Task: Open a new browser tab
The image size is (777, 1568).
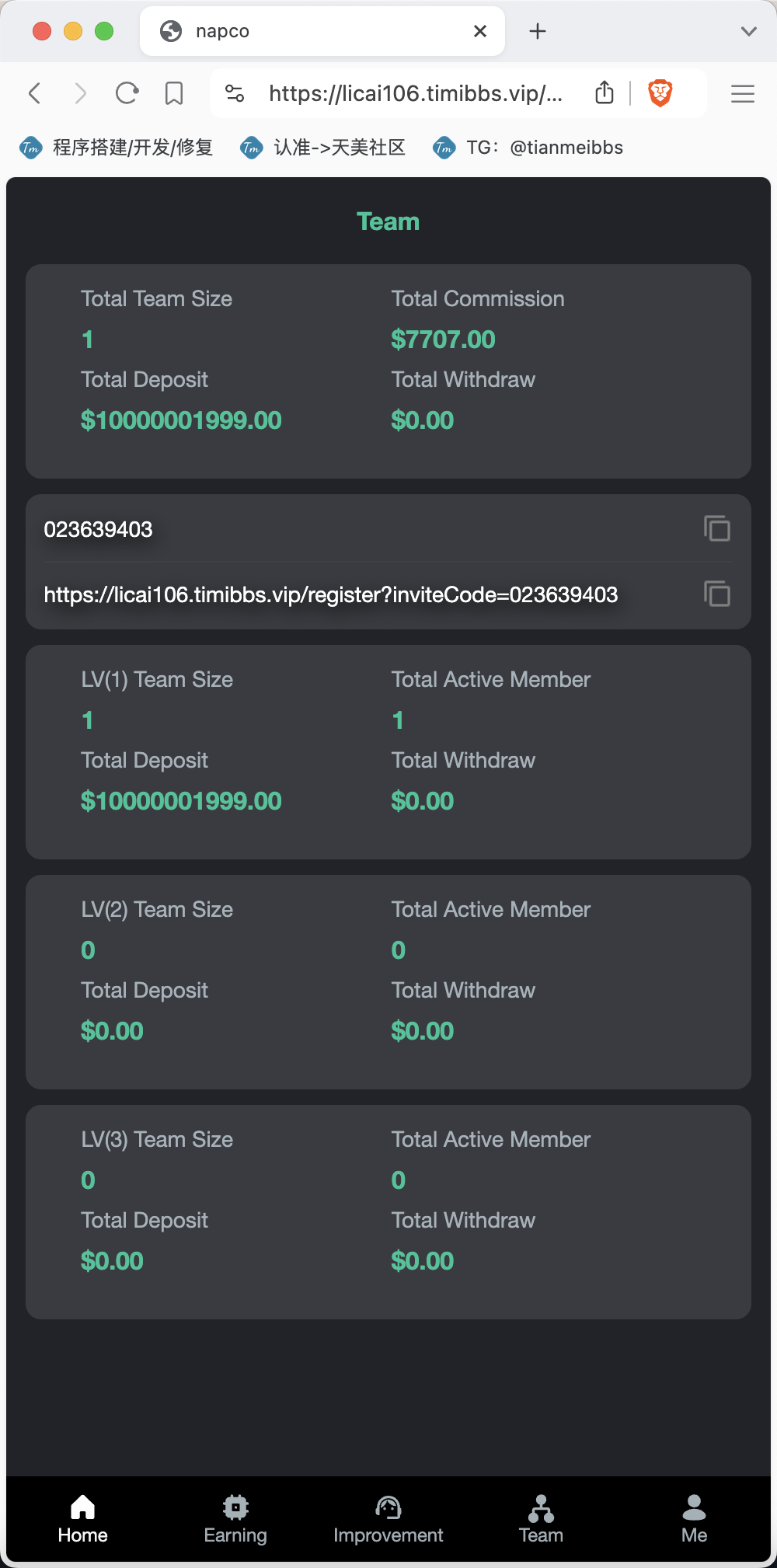Action: tap(538, 31)
